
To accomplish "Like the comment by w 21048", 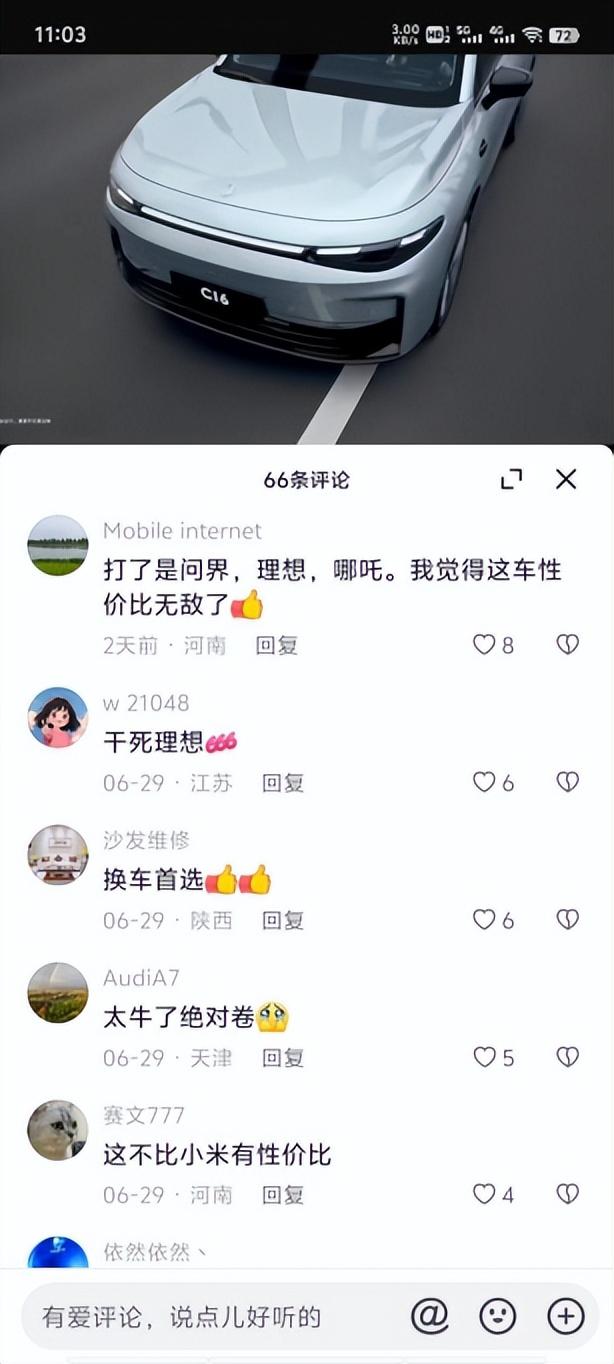I will click(x=485, y=782).
